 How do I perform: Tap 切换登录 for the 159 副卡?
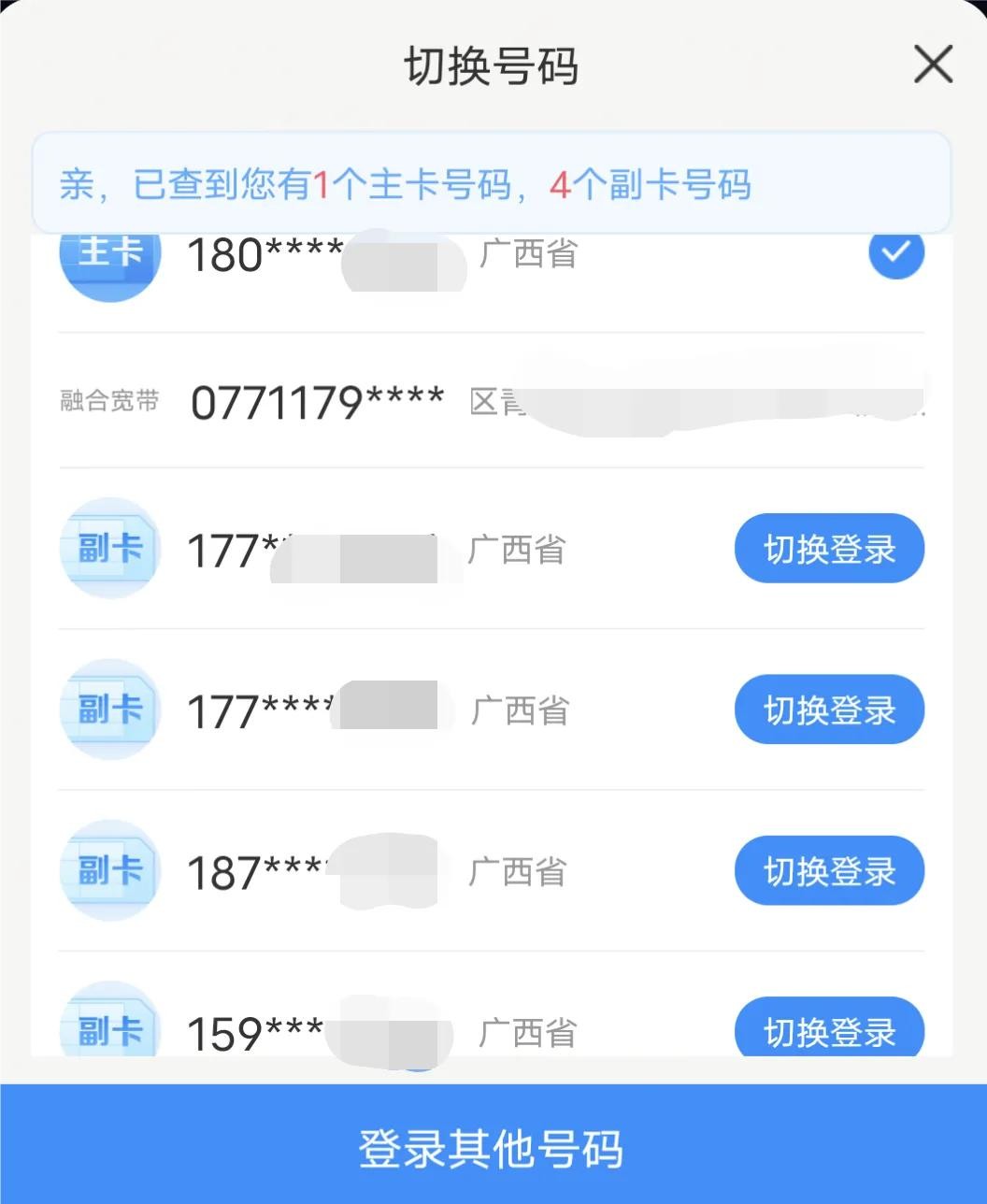click(829, 1030)
